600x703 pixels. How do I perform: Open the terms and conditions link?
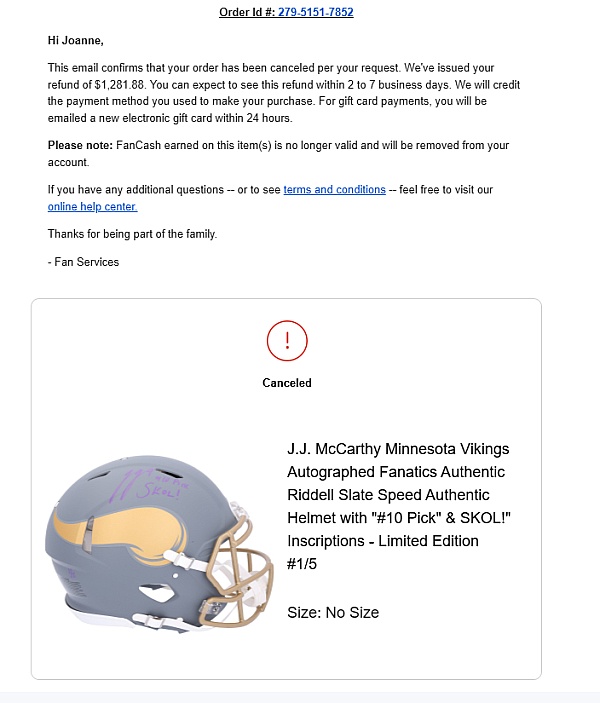click(x=334, y=189)
